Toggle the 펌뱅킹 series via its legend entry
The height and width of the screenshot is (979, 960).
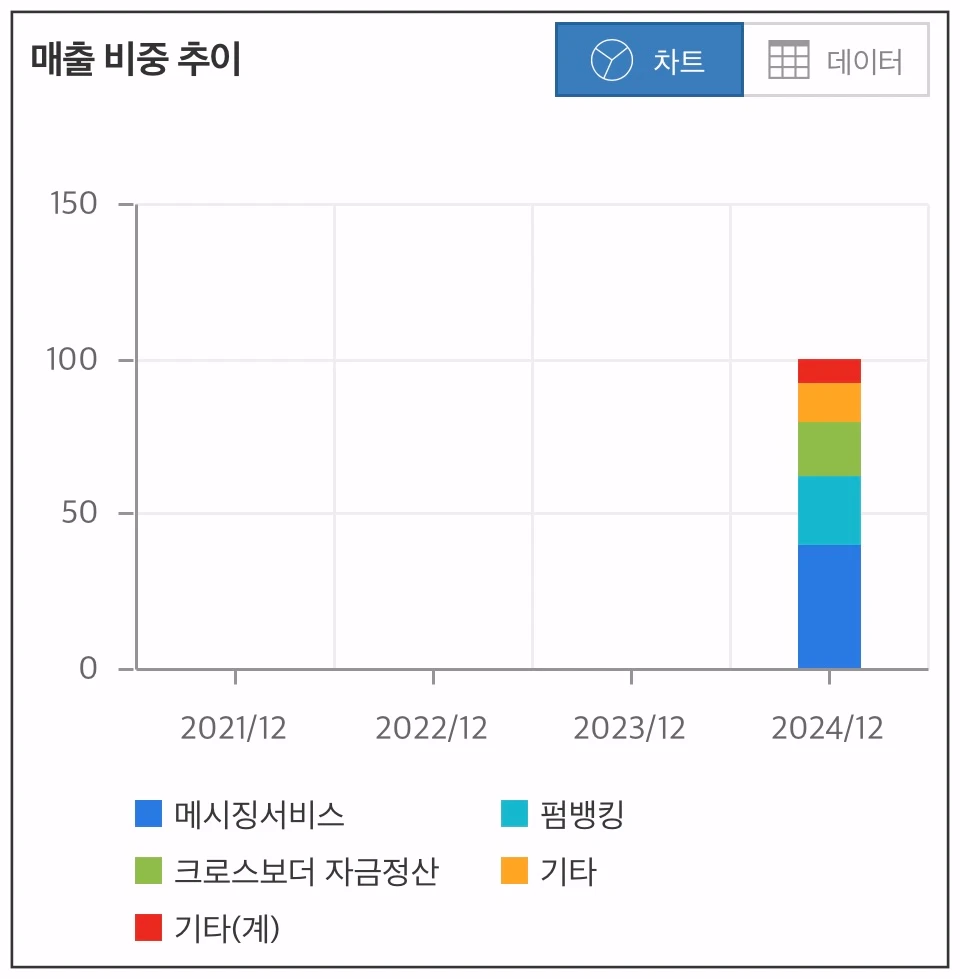580,815
